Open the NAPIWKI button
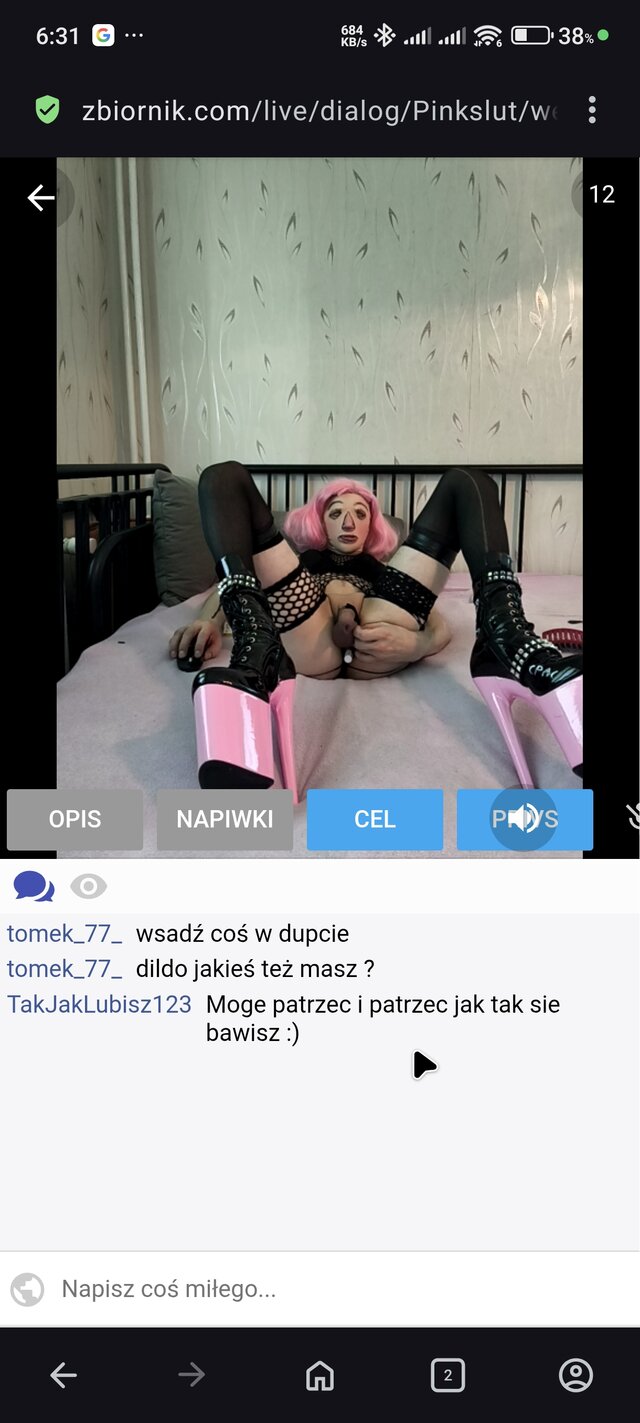The width and height of the screenshot is (640, 1423). click(225, 819)
